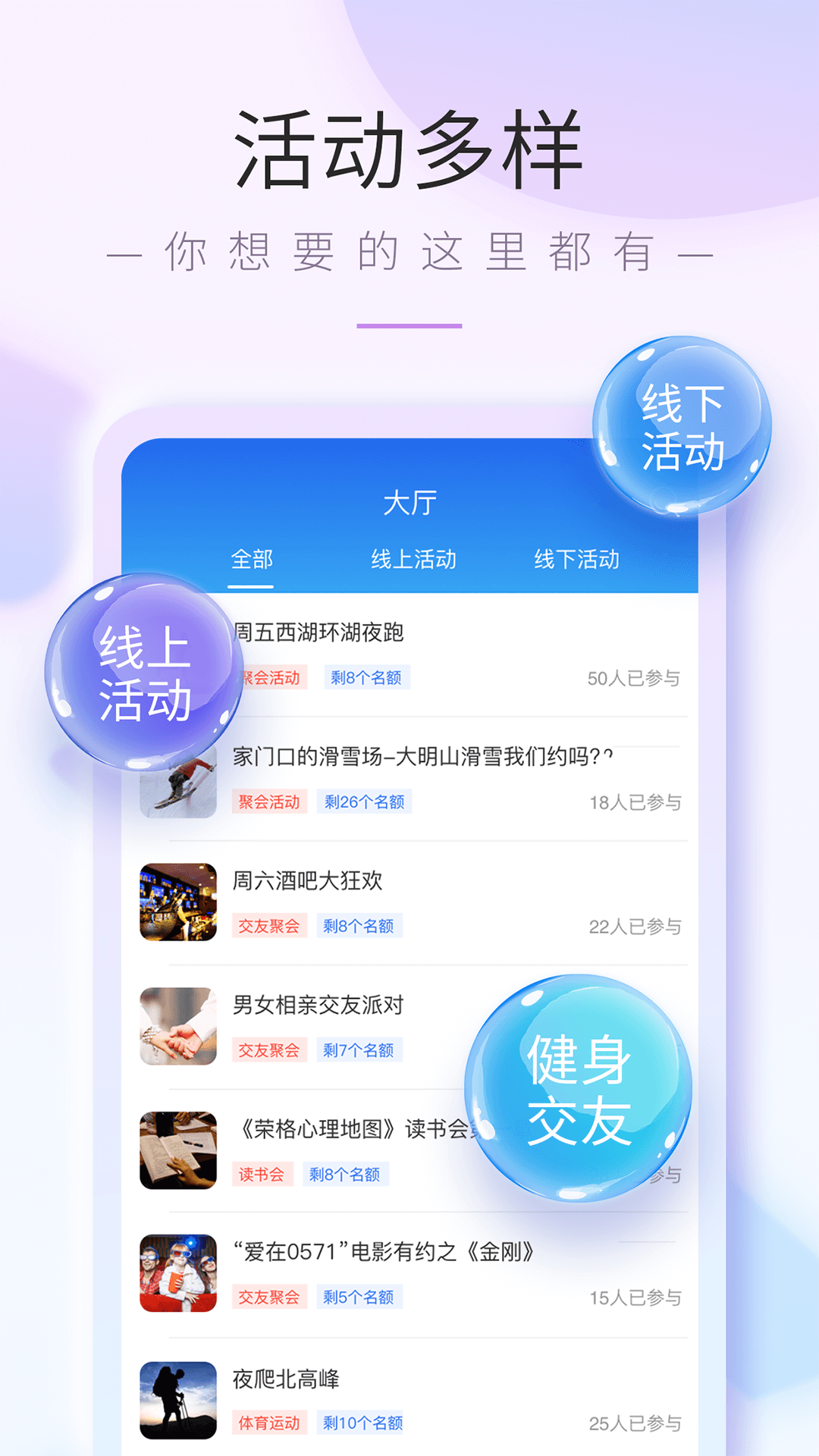Viewport: 819px width, 1456px height.
Task: Click the 交友聚会 tag under 周六酒吧大狂欢
Action: (x=270, y=926)
